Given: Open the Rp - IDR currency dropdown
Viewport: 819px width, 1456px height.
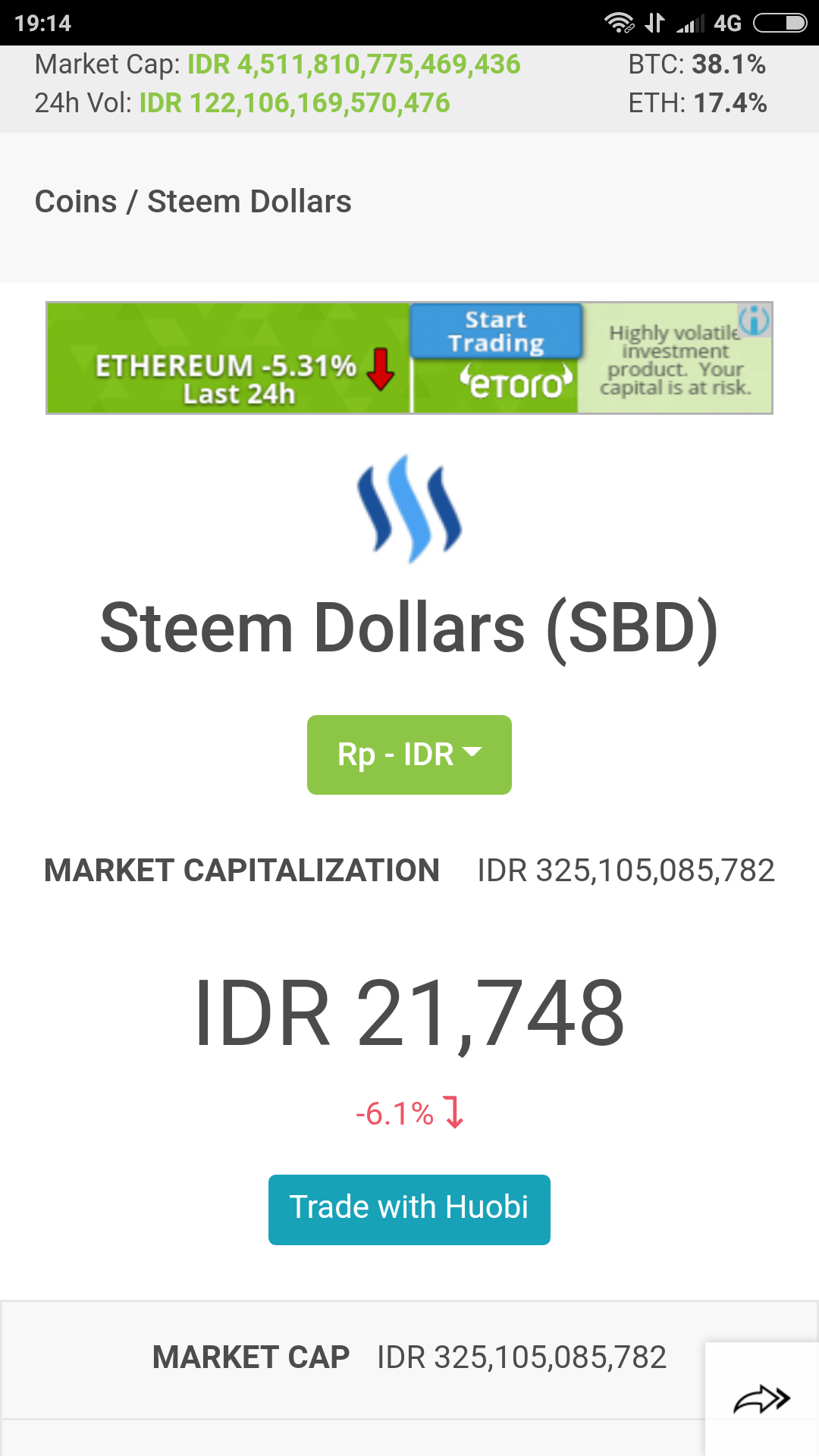Looking at the screenshot, I should pyautogui.click(x=409, y=755).
